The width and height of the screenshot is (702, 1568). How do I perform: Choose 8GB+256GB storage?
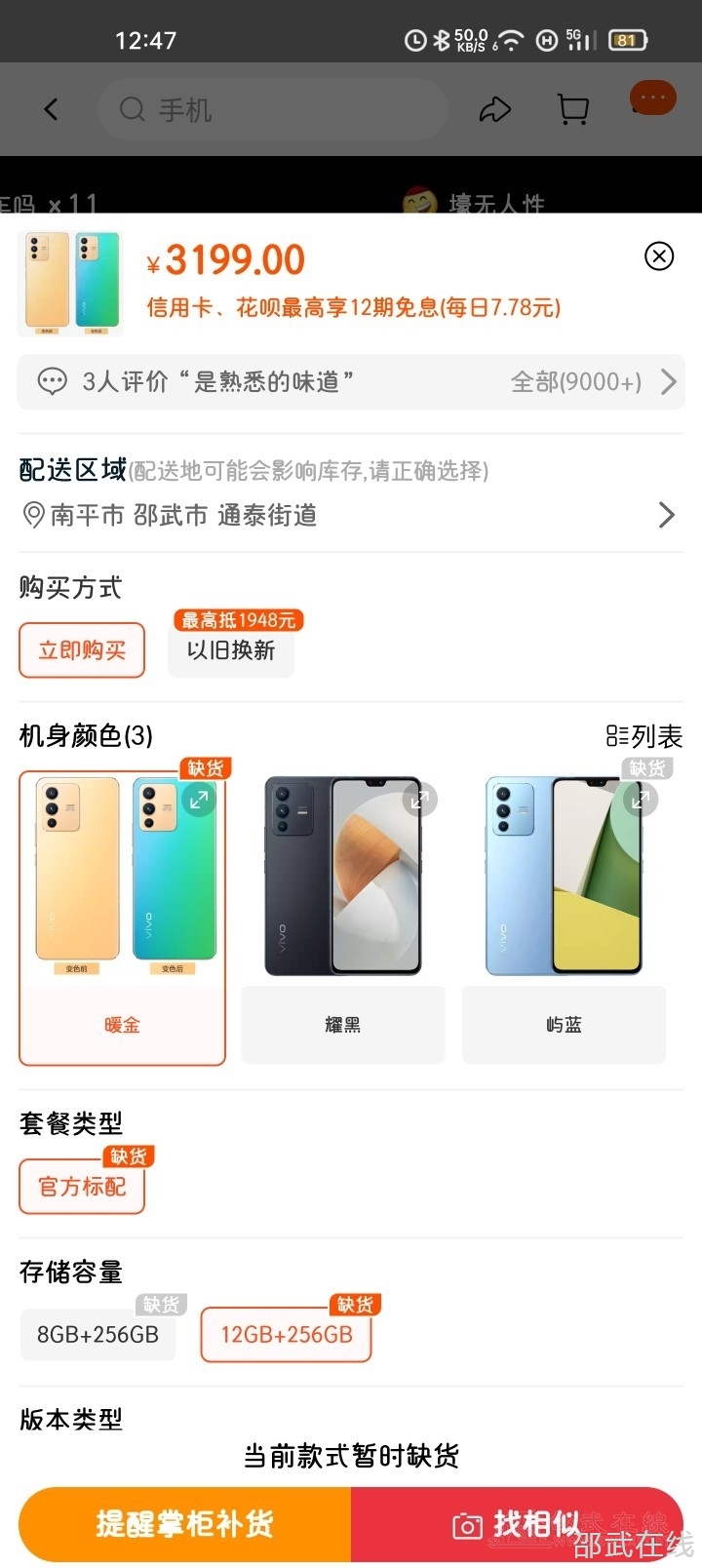coord(97,1335)
